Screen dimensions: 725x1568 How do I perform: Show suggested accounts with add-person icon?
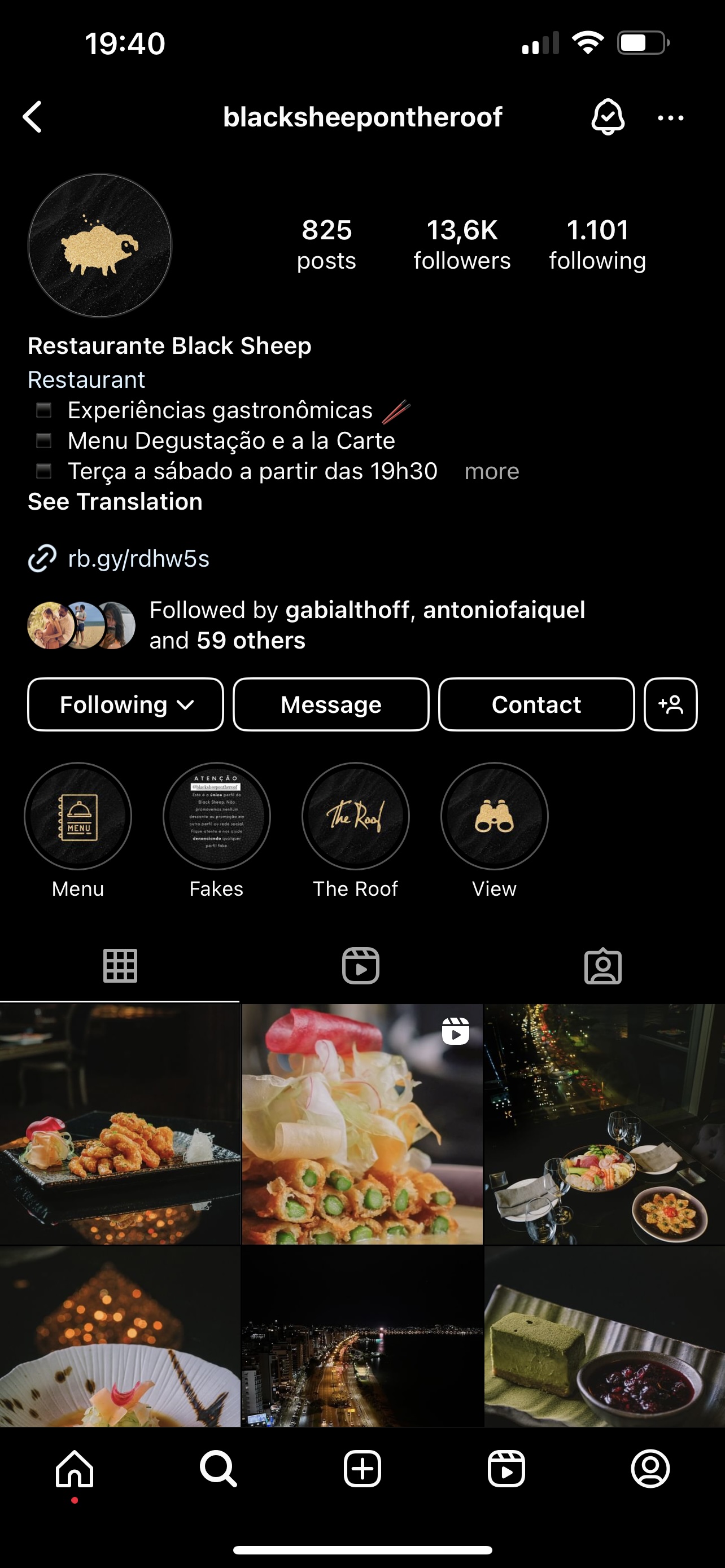(670, 704)
